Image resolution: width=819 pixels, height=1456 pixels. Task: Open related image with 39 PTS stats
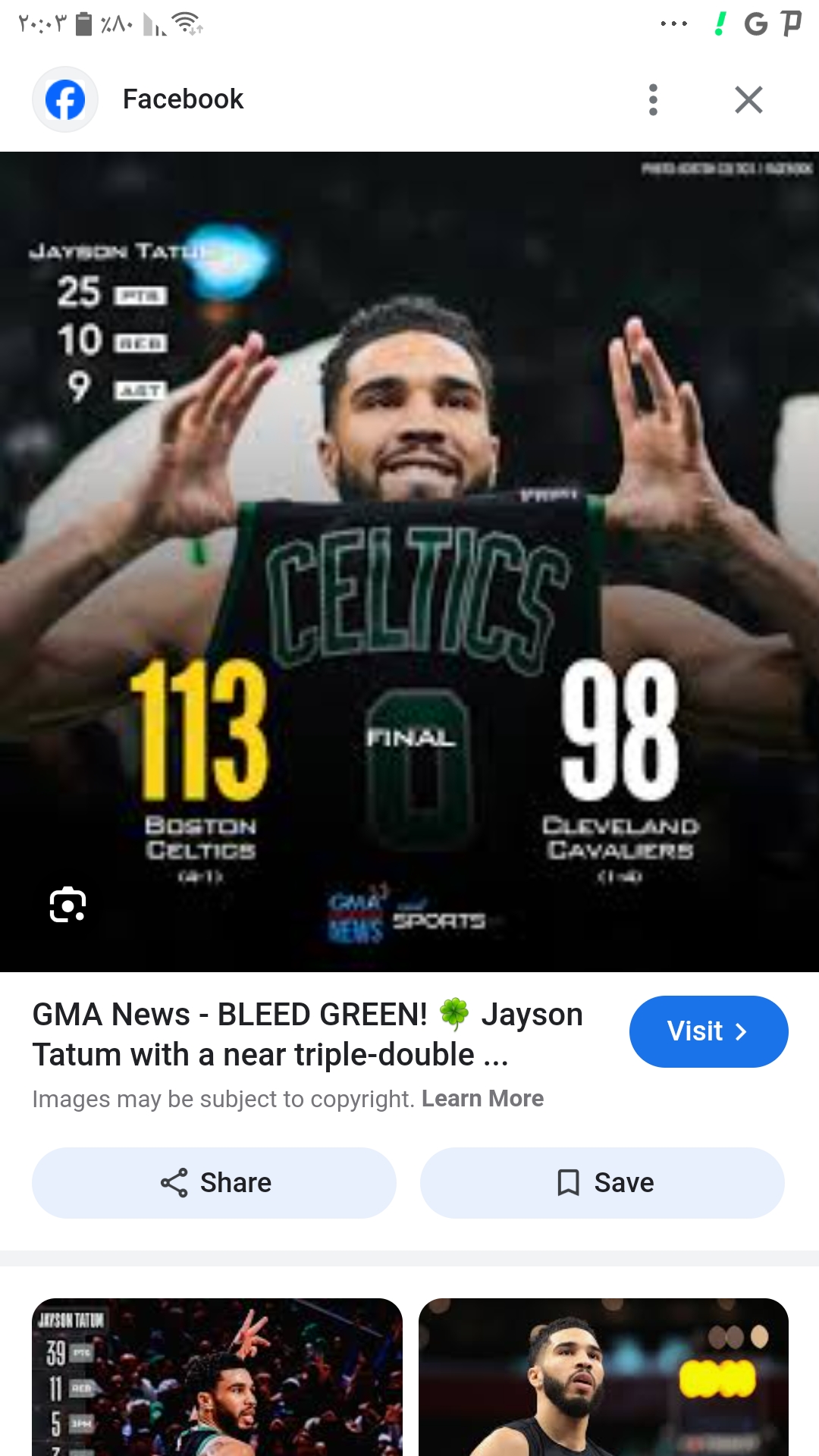[217, 1377]
